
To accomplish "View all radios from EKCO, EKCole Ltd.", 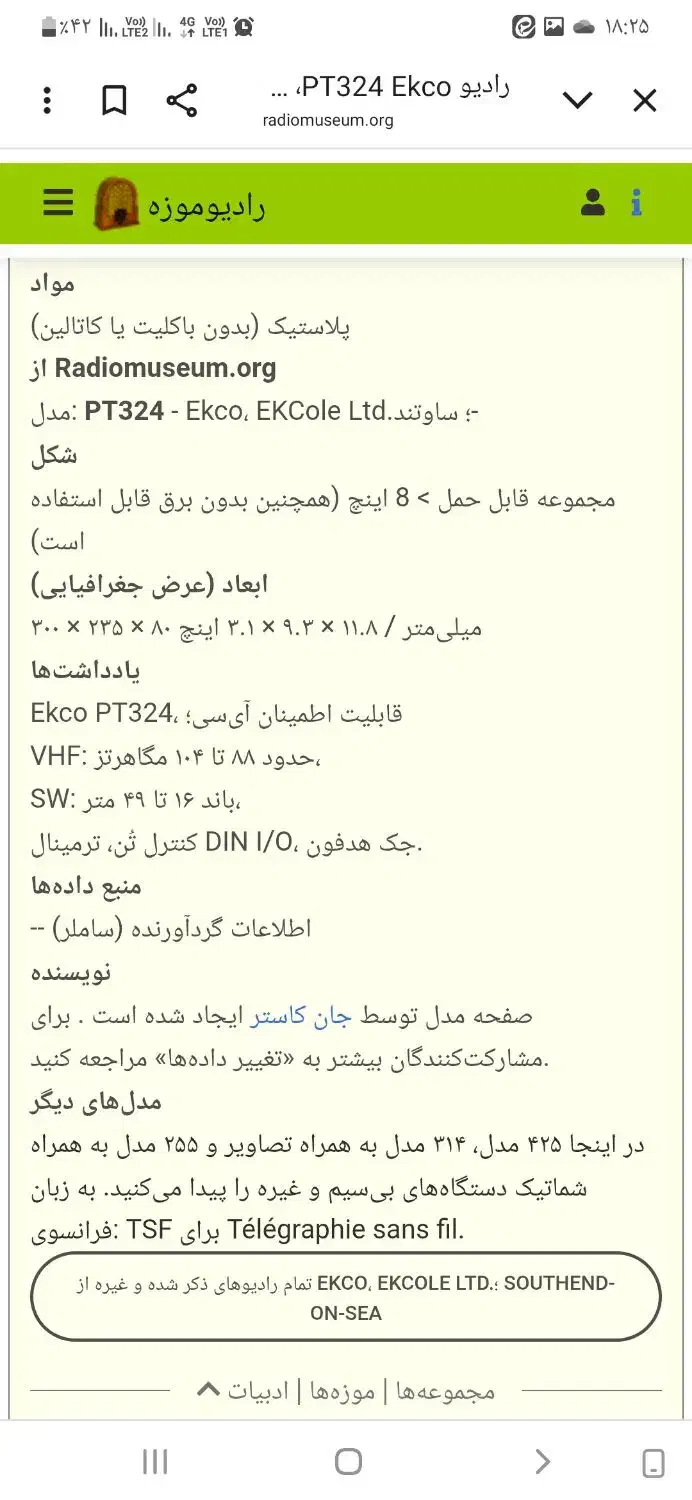I will (346, 1297).
